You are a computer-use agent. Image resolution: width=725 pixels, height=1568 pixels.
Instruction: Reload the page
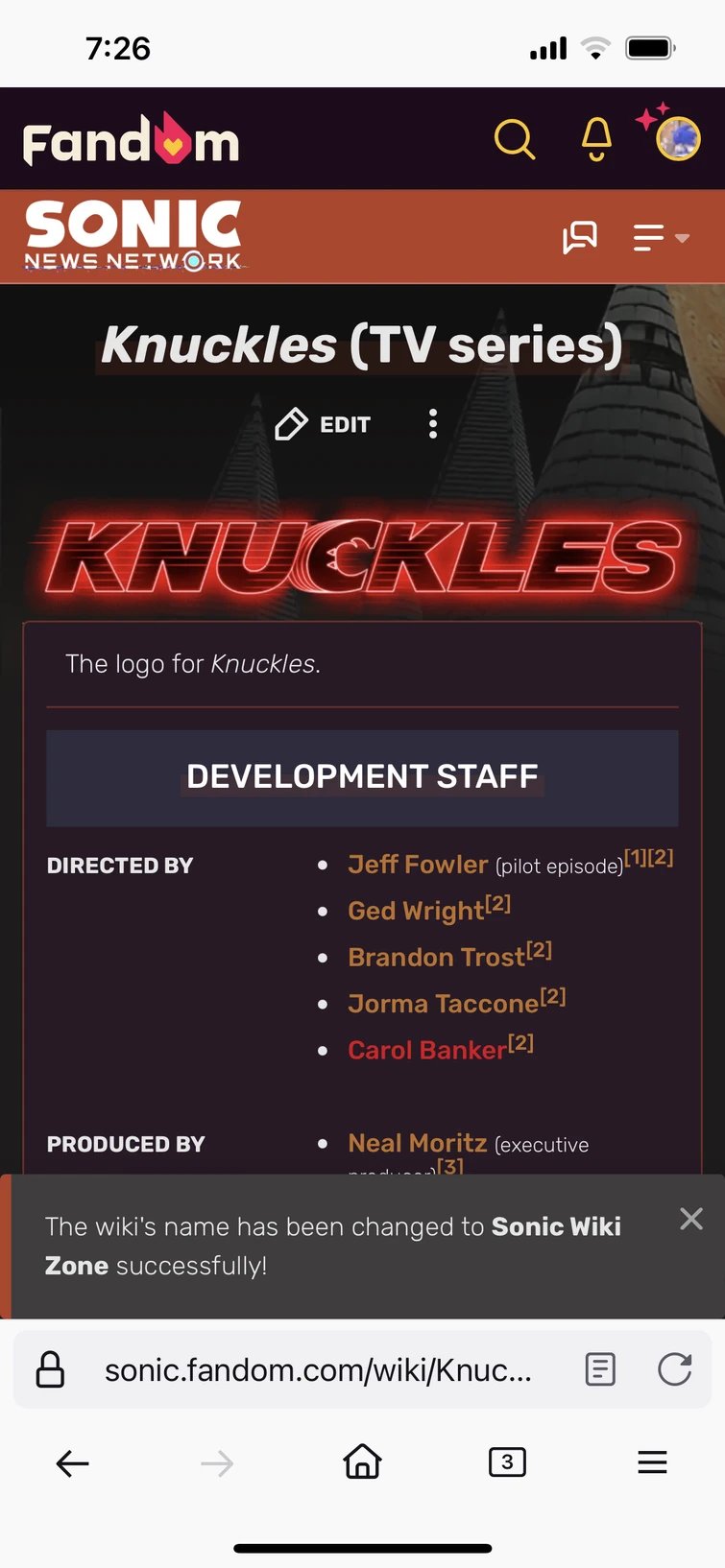[675, 1369]
